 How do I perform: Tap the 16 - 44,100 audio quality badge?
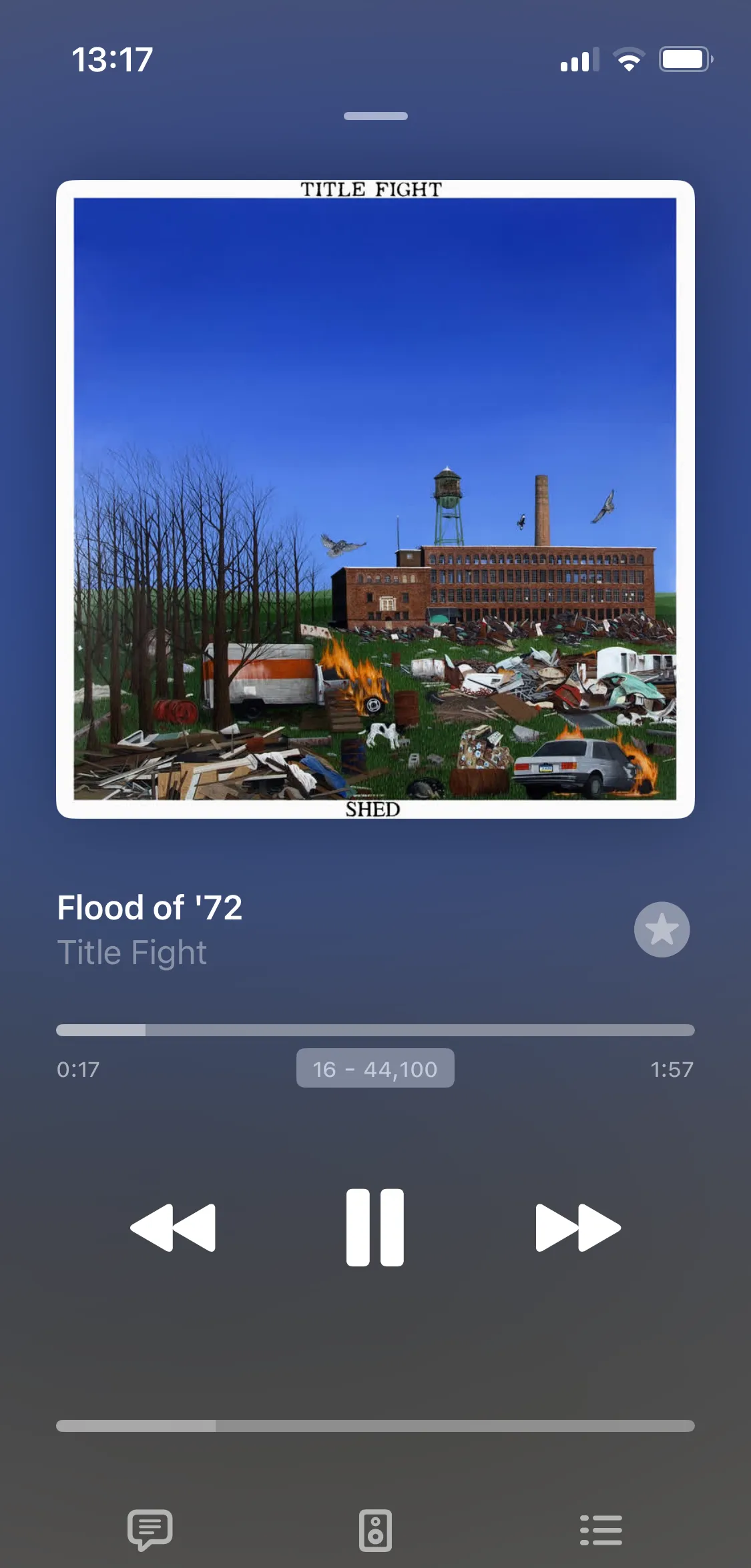tap(375, 1068)
